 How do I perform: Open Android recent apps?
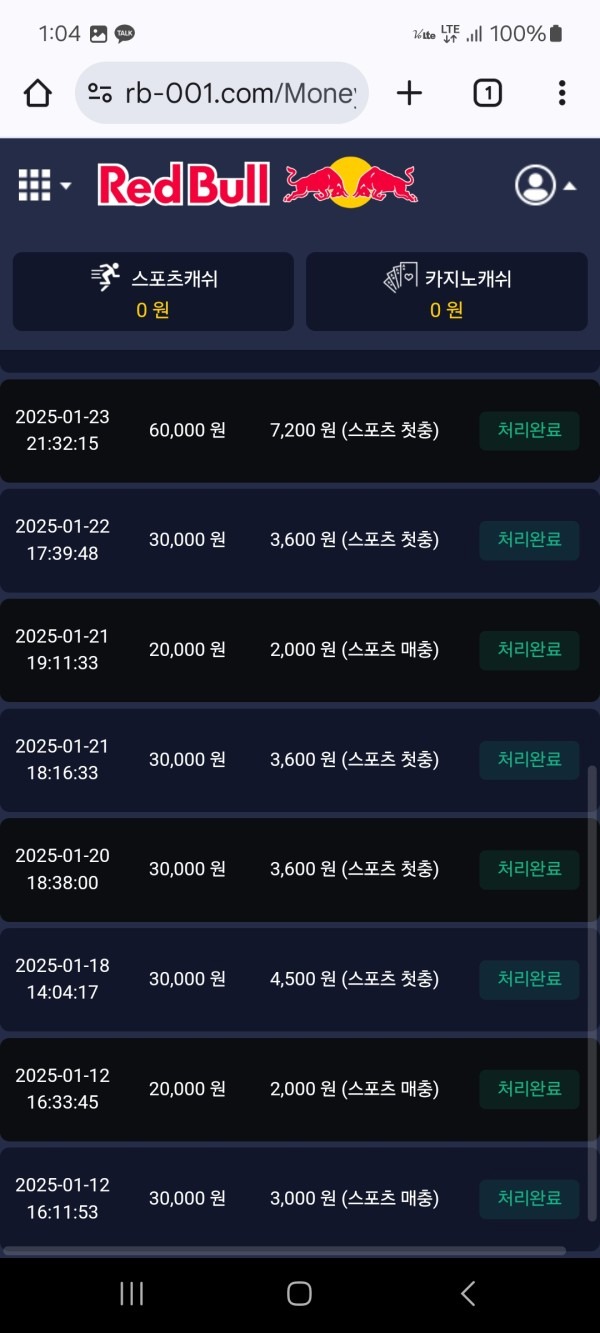click(132, 1293)
